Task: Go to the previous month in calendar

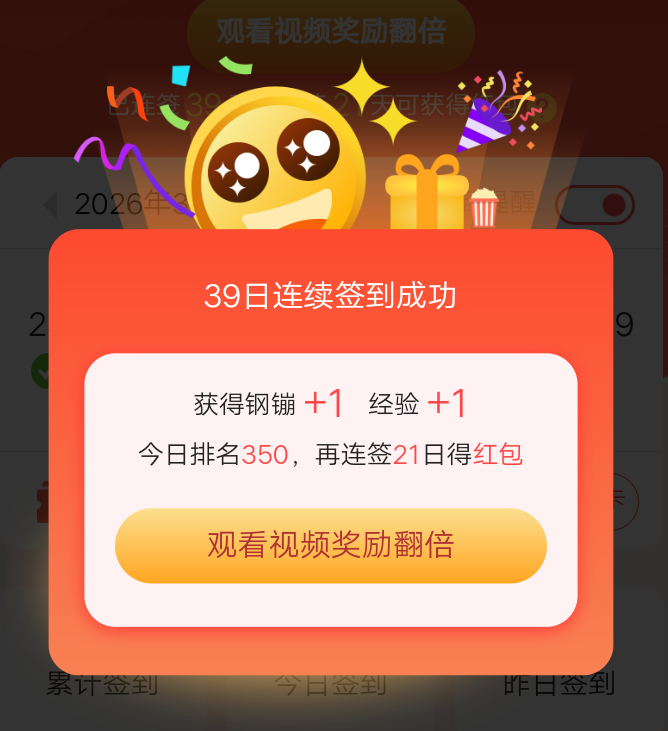Action: tap(51, 205)
